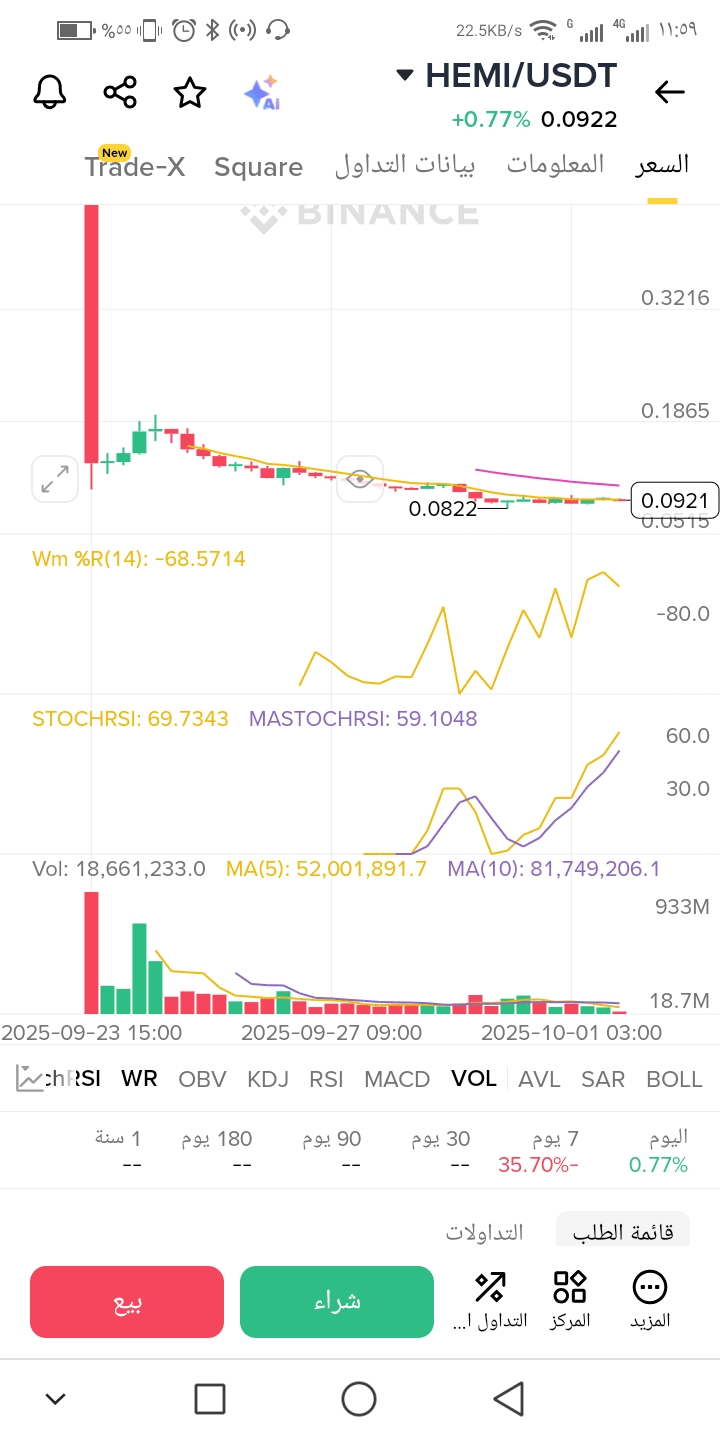The height and width of the screenshot is (1440, 720).
Task: Select the KDJ indicator
Action: coord(268,1079)
